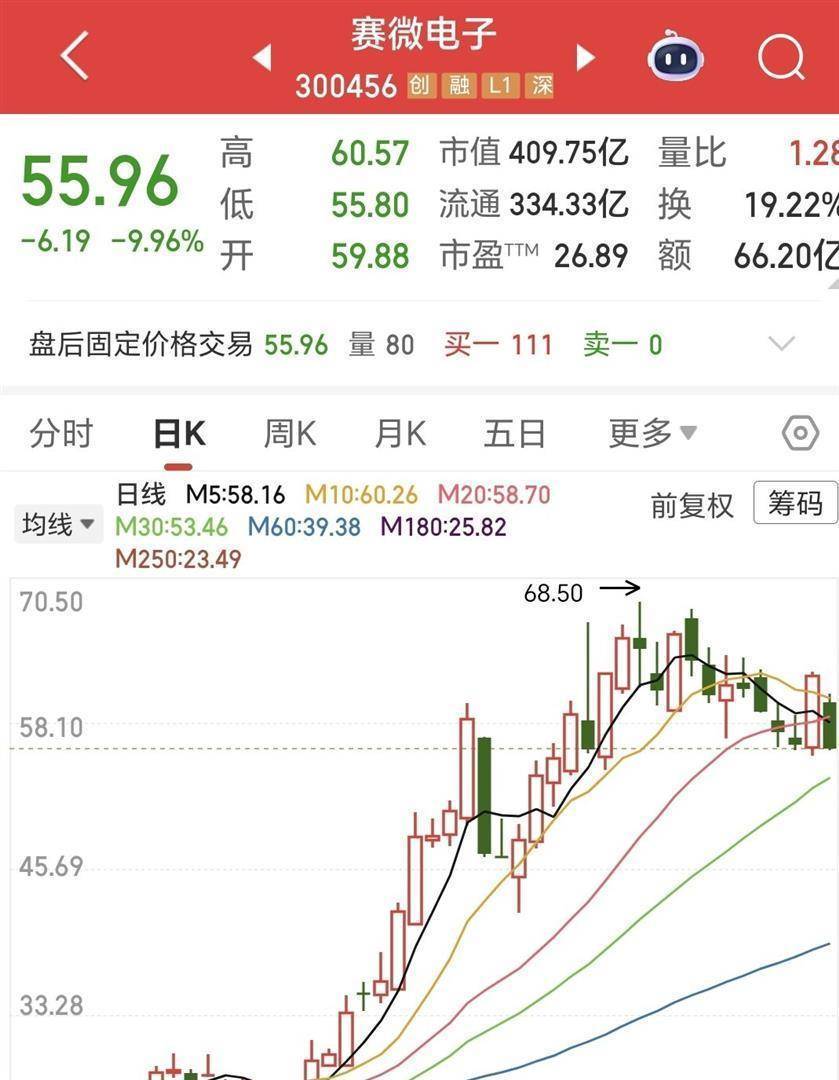Open the search magnifier

pyautogui.click(x=780, y=58)
